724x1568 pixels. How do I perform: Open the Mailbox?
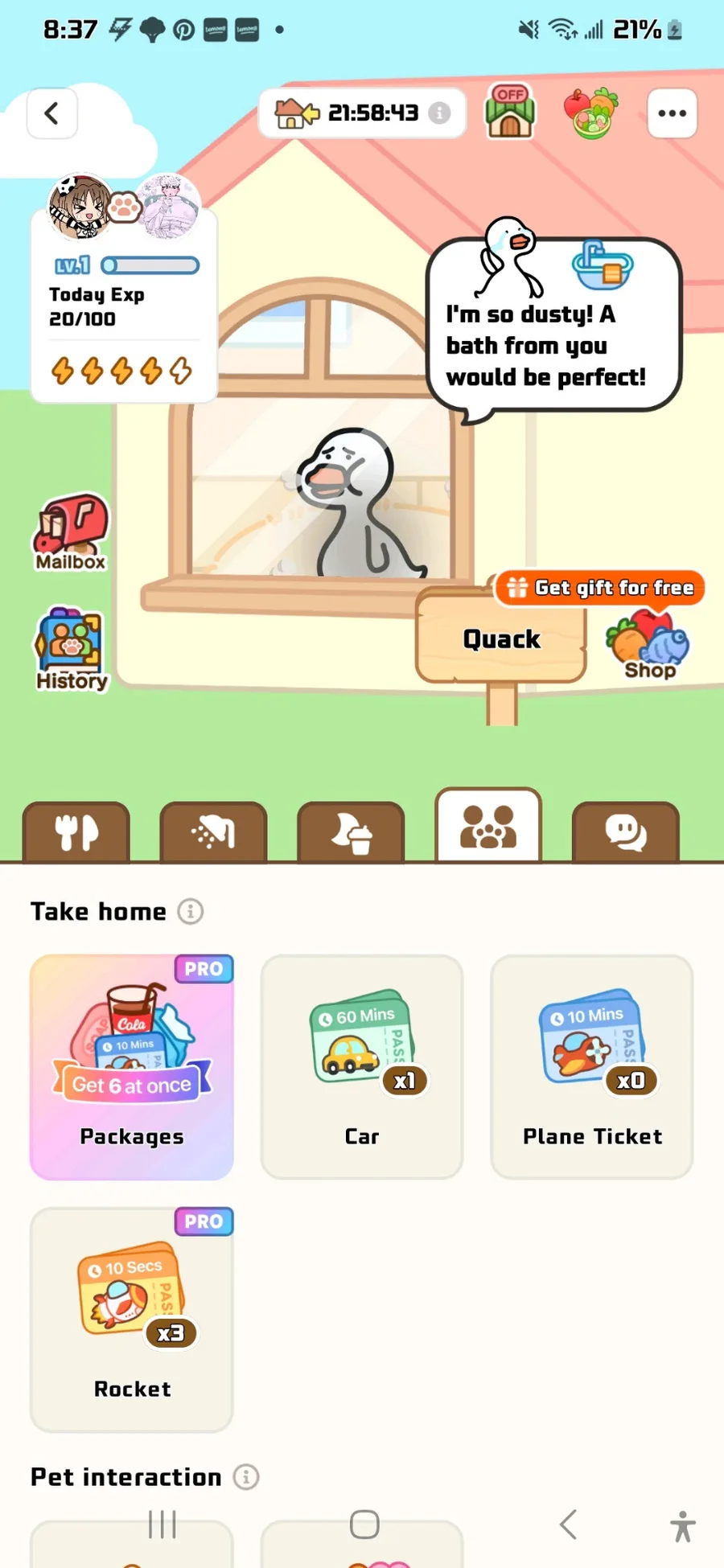point(70,532)
